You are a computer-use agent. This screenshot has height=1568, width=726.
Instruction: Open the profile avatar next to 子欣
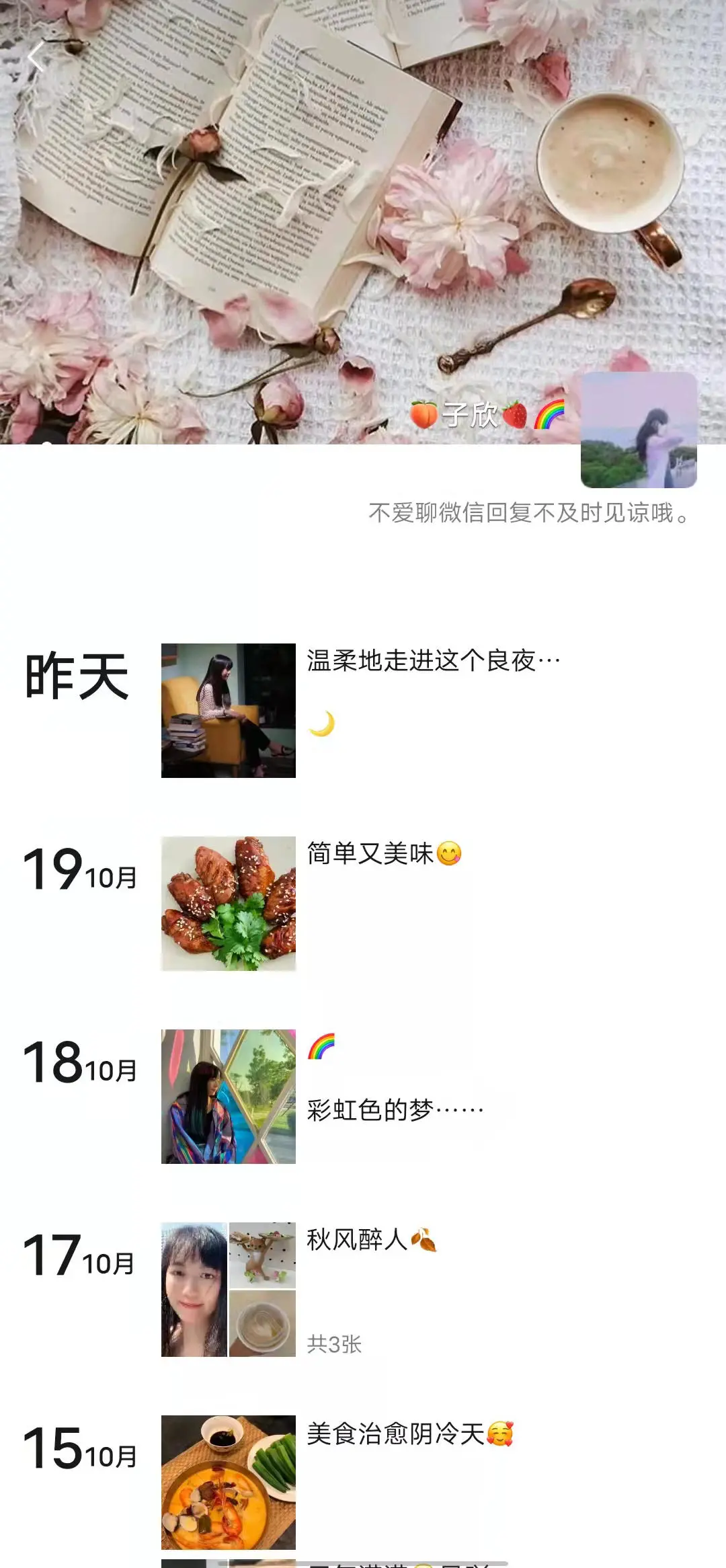pyautogui.click(x=638, y=430)
